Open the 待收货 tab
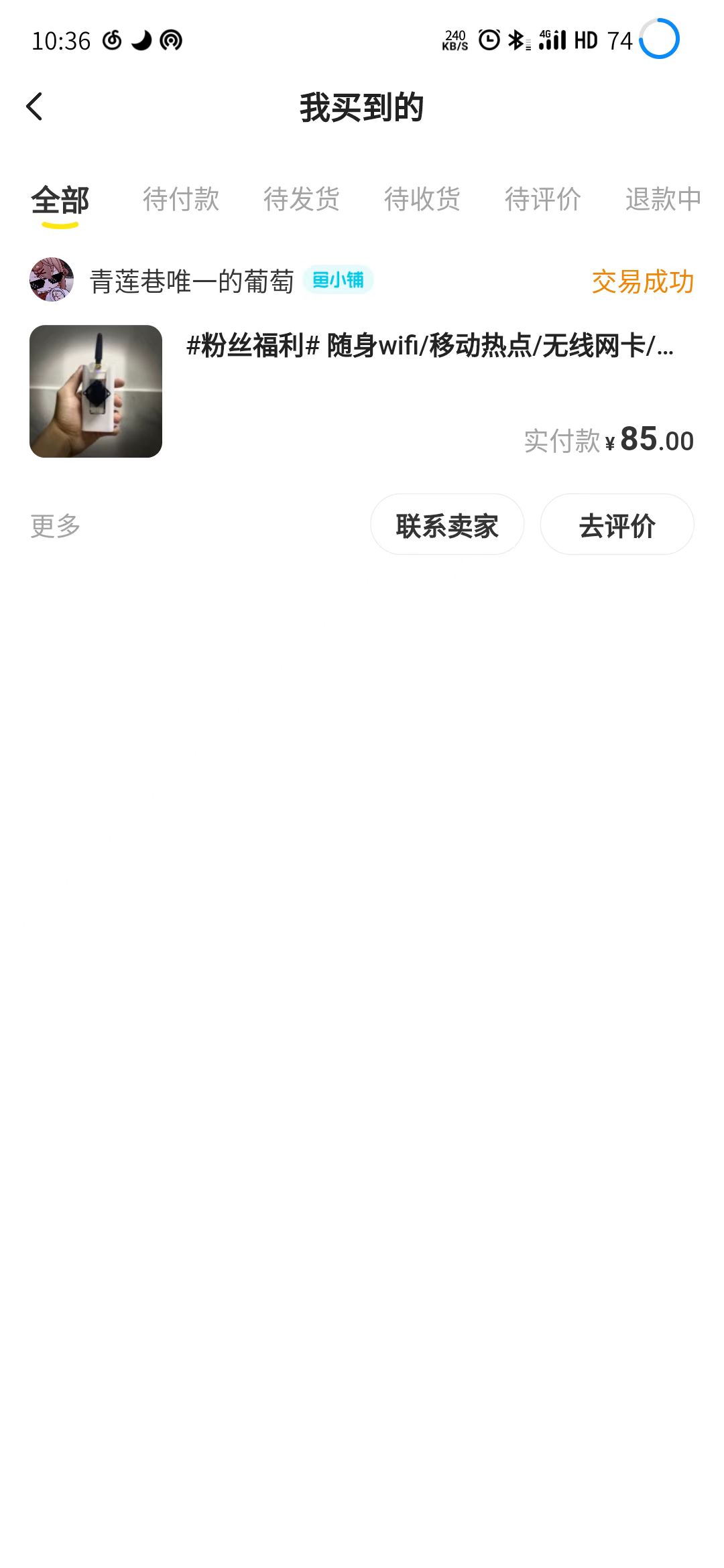 coord(422,200)
